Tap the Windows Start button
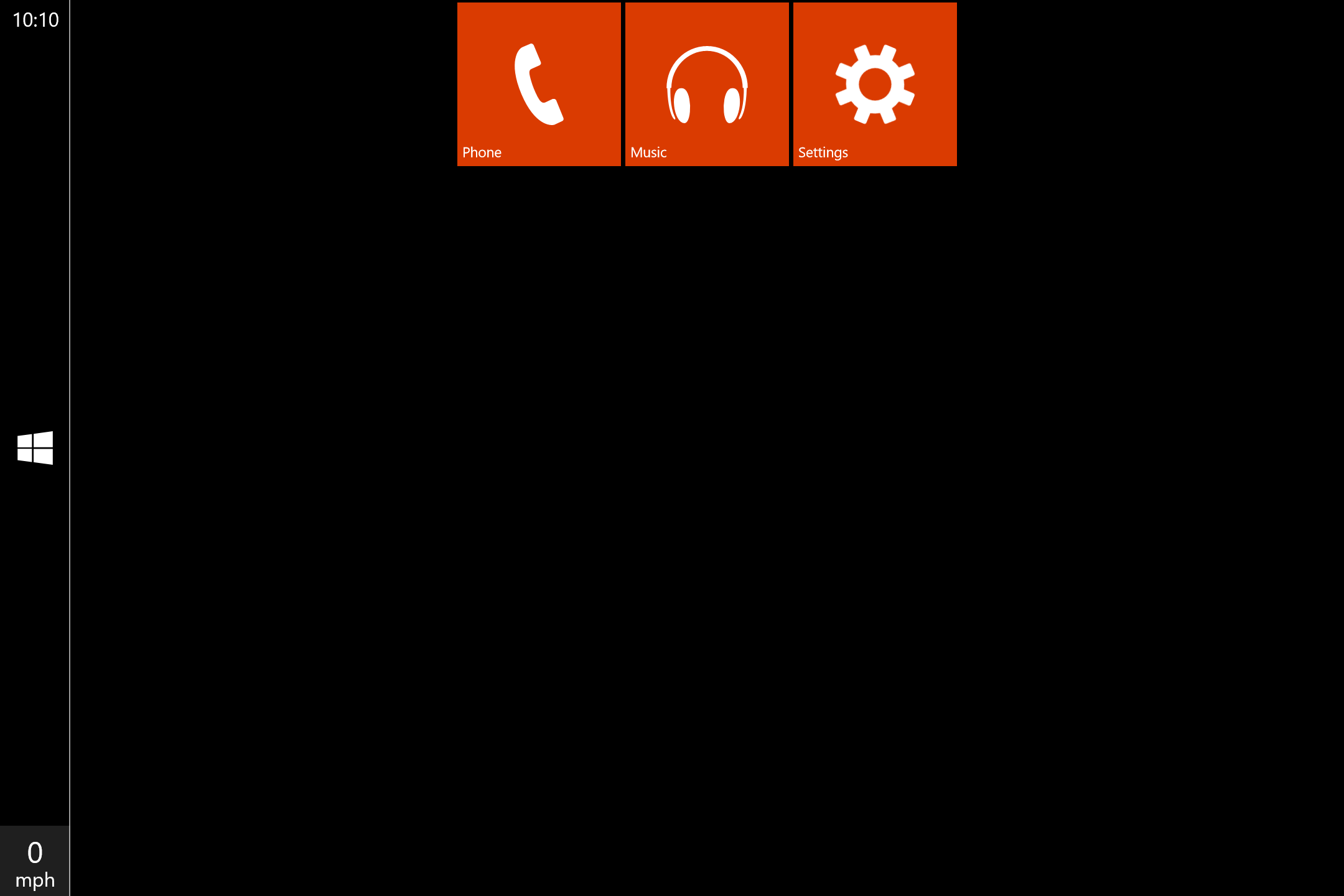The width and height of the screenshot is (1344, 896). click(35, 448)
